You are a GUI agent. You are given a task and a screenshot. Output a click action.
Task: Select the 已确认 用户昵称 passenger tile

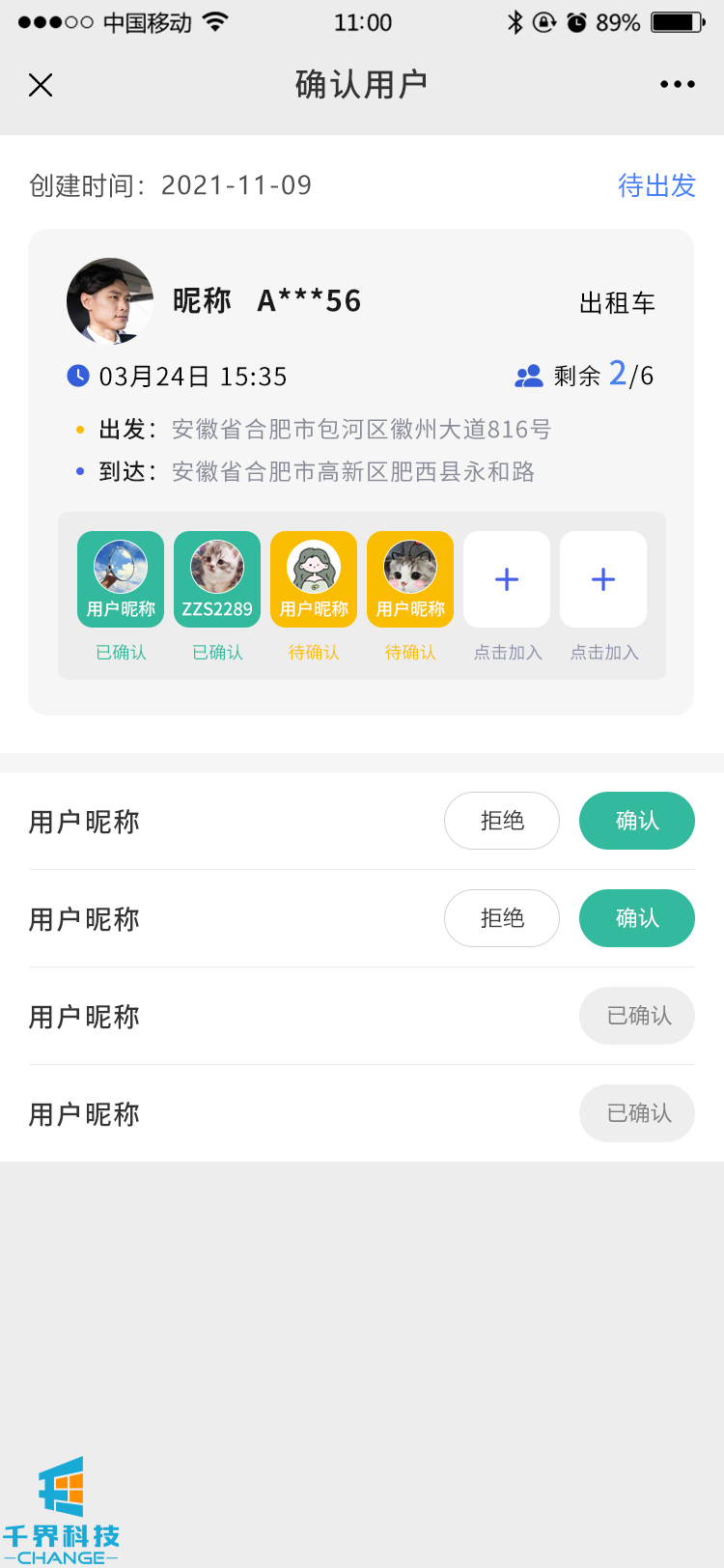(121, 579)
